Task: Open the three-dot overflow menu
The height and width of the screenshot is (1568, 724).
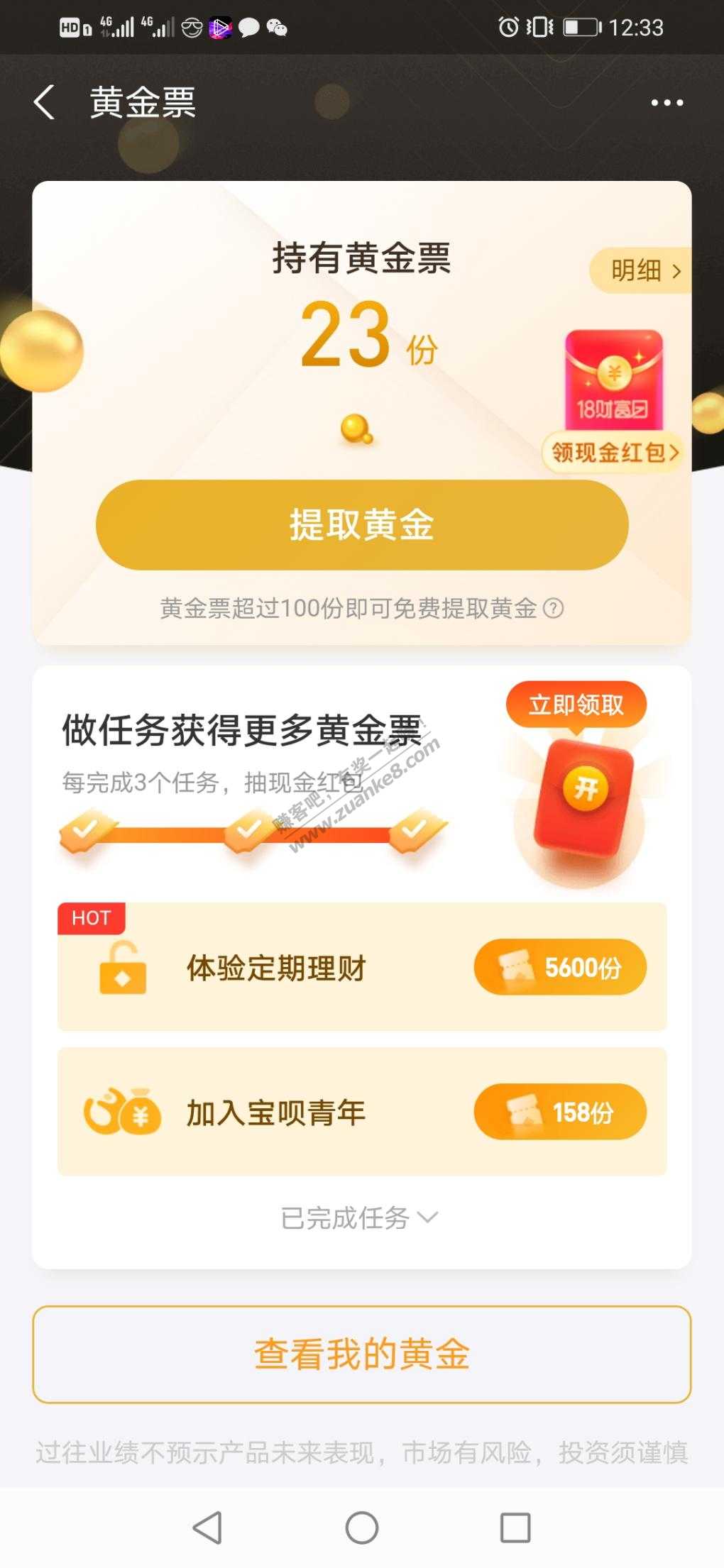Action: [667, 103]
